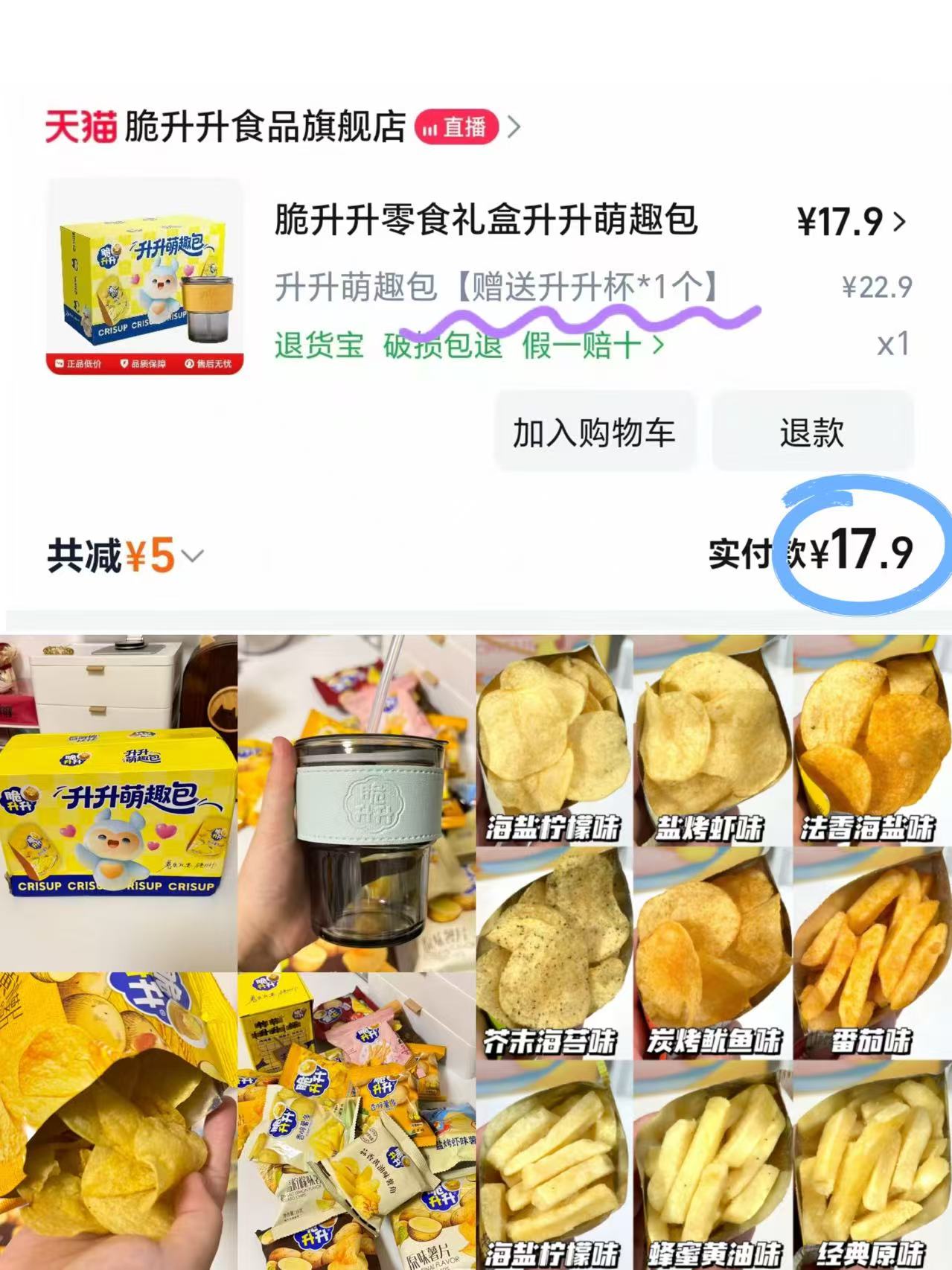Screen dimensions: 952x1270
Task: Open the 直播 live-stream badge
Action: pyautogui.click(x=456, y=128)
